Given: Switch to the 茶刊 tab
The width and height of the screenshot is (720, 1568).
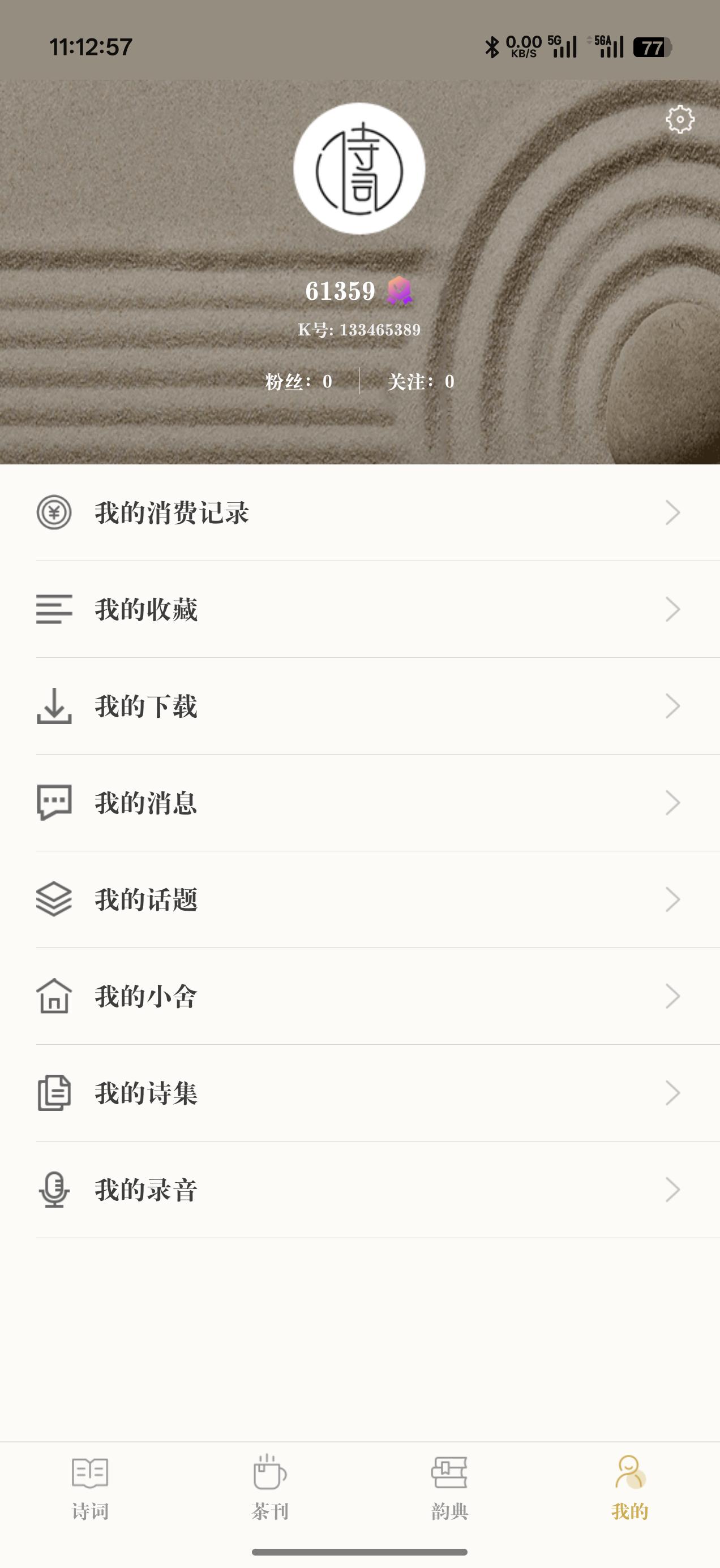Looking at the screenshot, I should [270, 1488].
